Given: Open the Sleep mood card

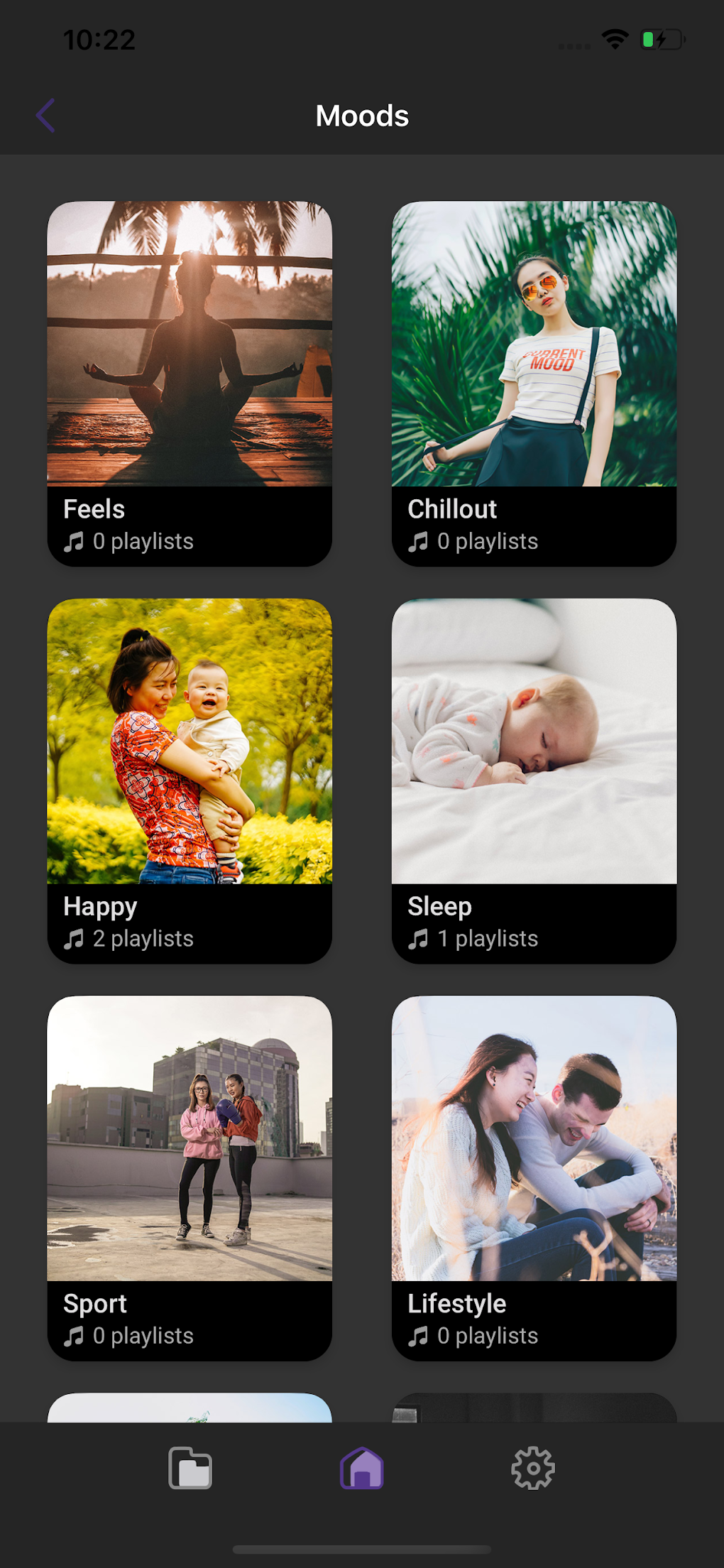Looking at the screenshot, I should coord(534,781).
